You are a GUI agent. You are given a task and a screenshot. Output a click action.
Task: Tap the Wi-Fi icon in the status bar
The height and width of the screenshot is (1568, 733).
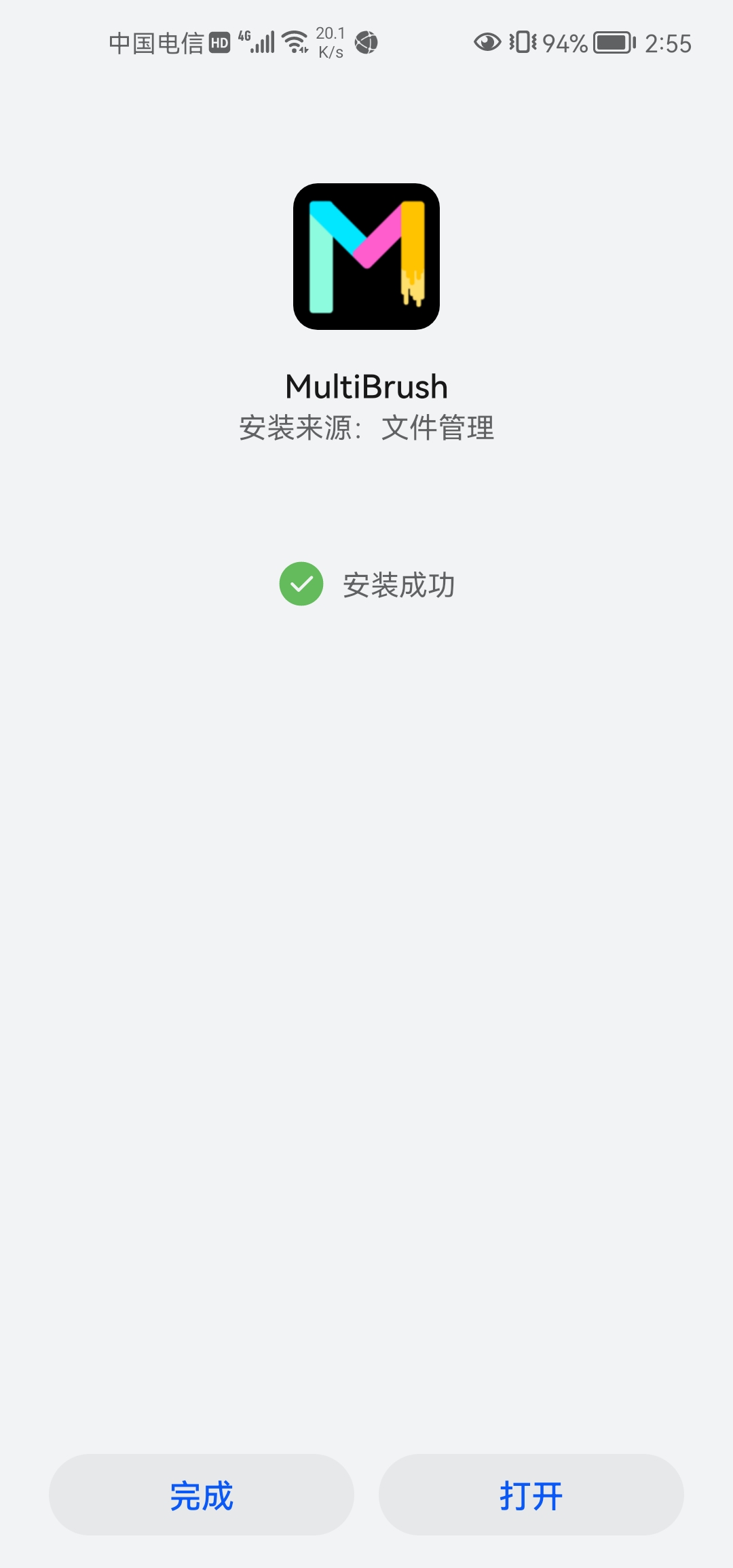(297, 43)
